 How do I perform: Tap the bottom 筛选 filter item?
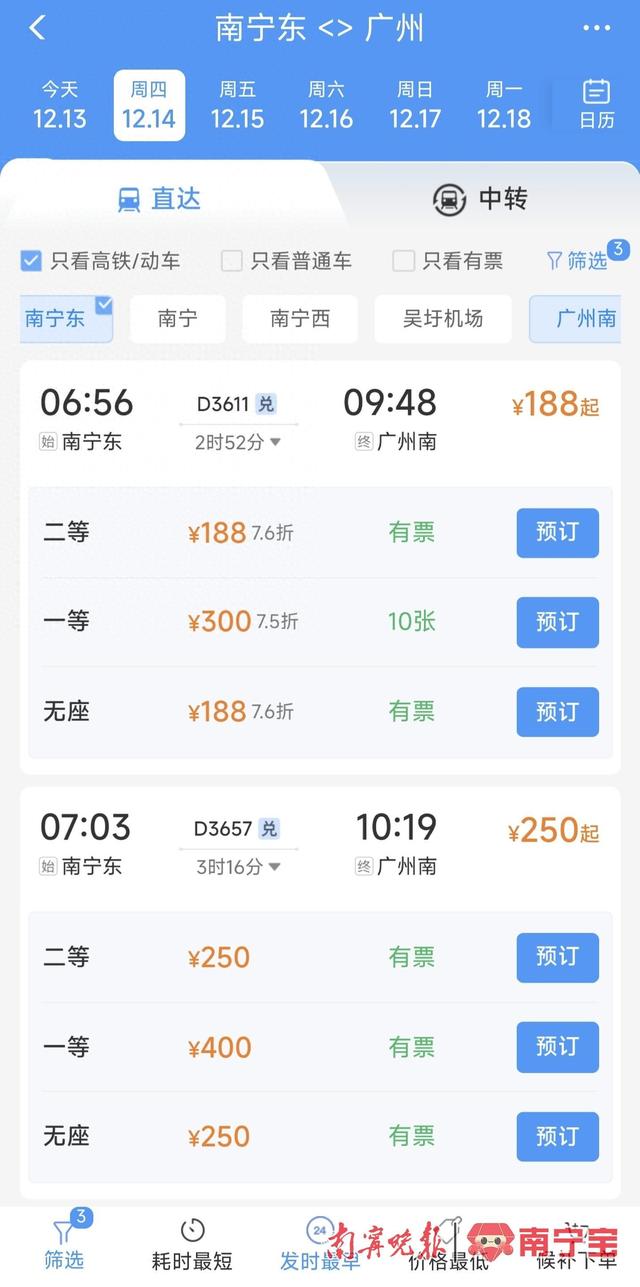(66, 1244)
